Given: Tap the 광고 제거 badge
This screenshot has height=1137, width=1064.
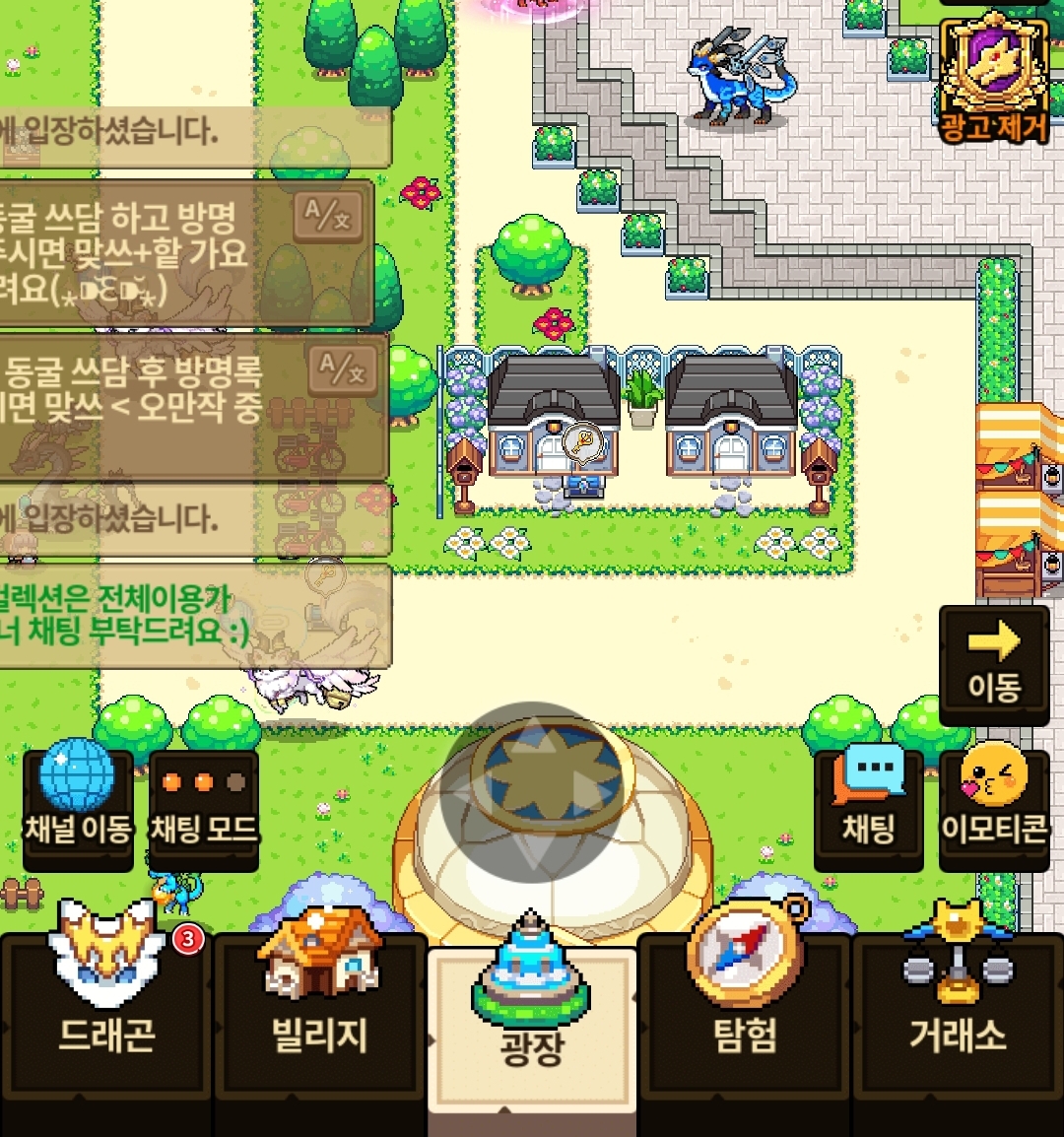Looking at the screenshot, I should (992, 81).
